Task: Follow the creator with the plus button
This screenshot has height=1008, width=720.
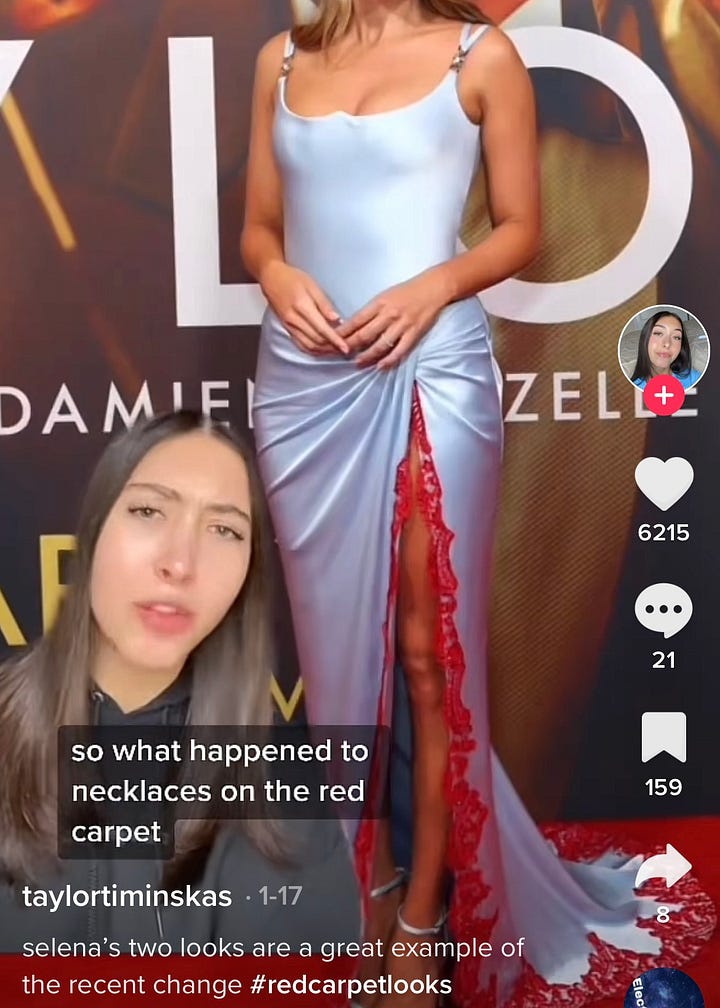Action: (663, 397)
